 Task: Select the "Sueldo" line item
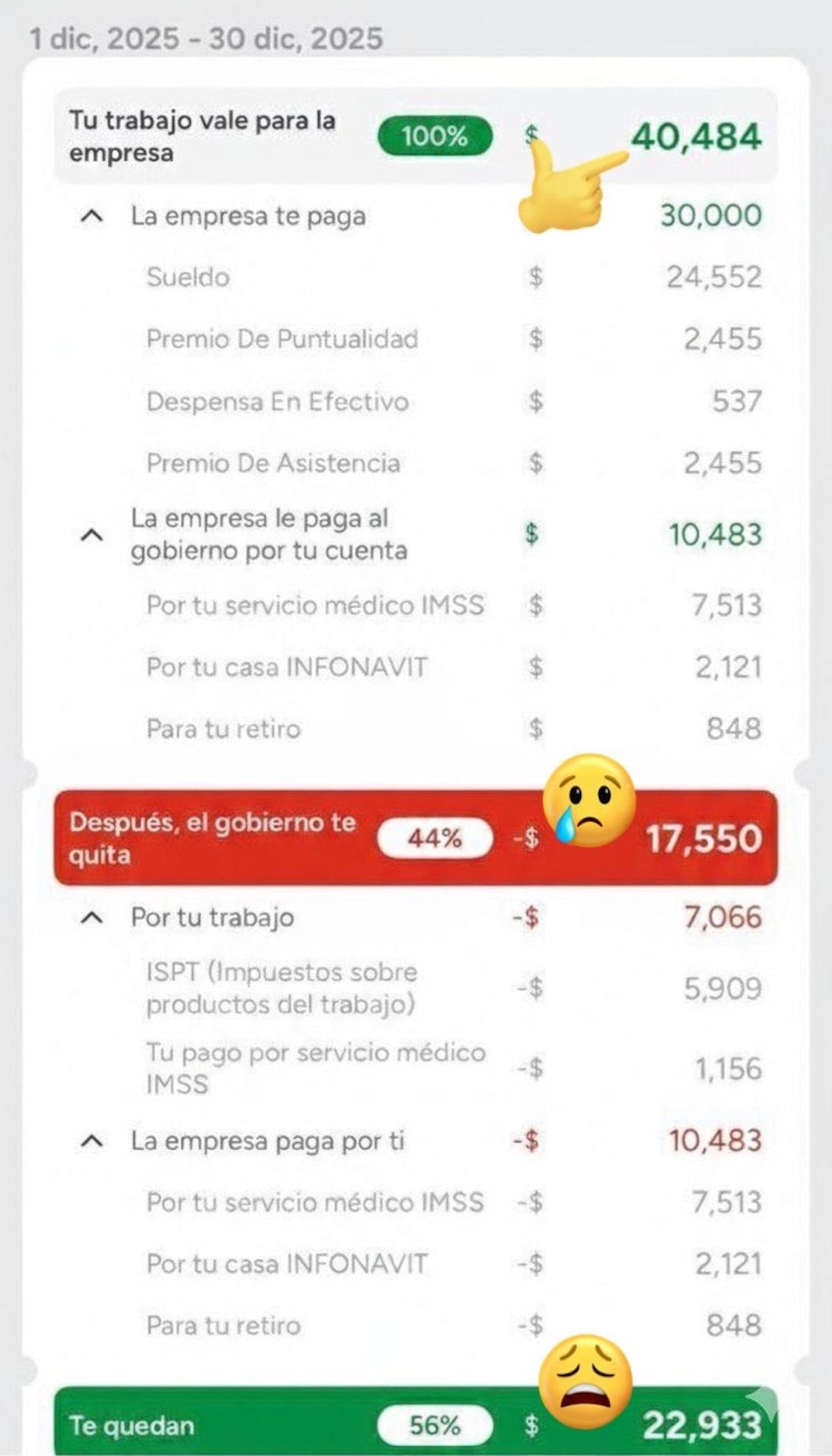click(x=187, y=278)
